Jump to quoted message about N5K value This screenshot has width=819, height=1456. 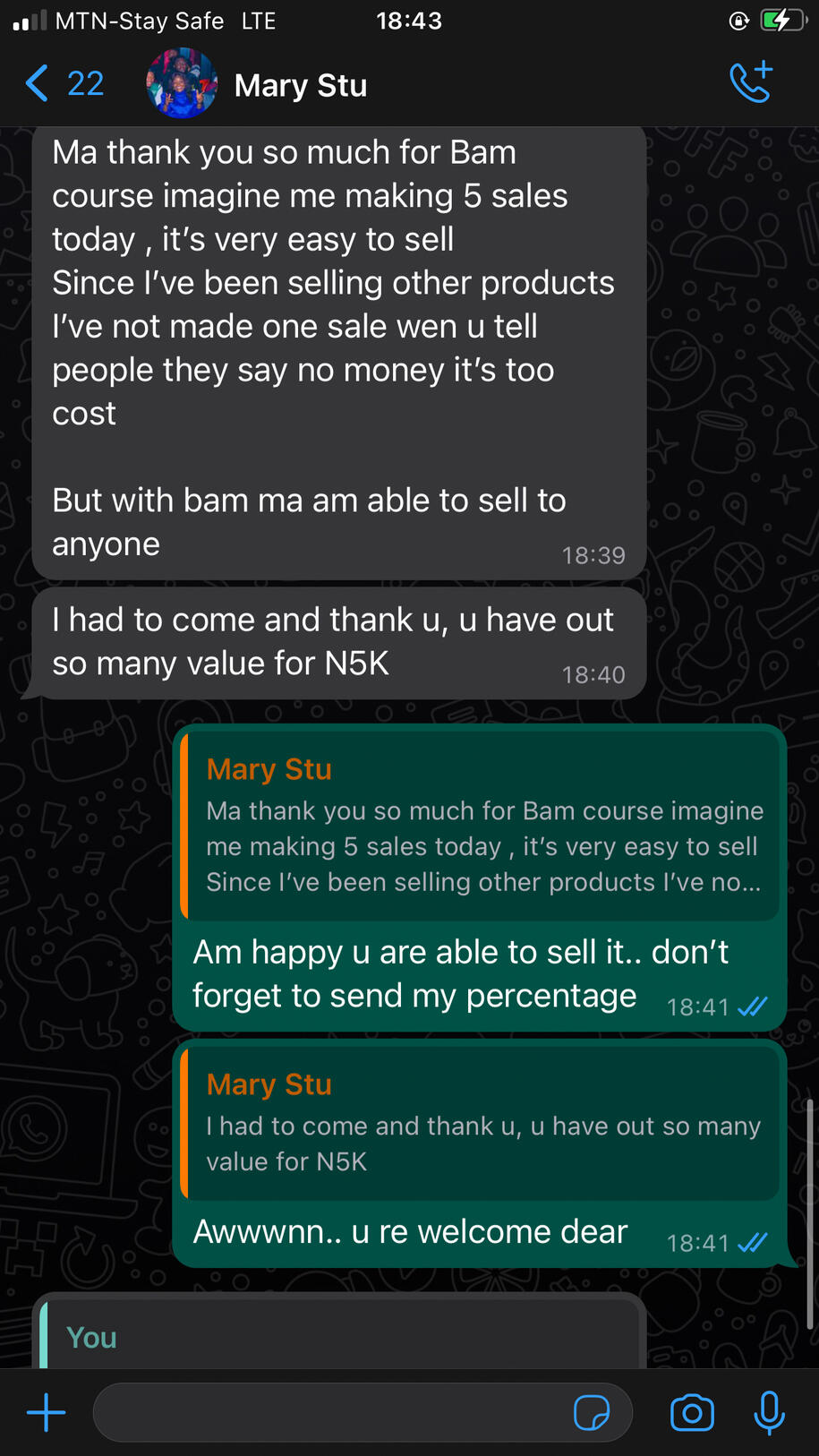coord(482,1124)
